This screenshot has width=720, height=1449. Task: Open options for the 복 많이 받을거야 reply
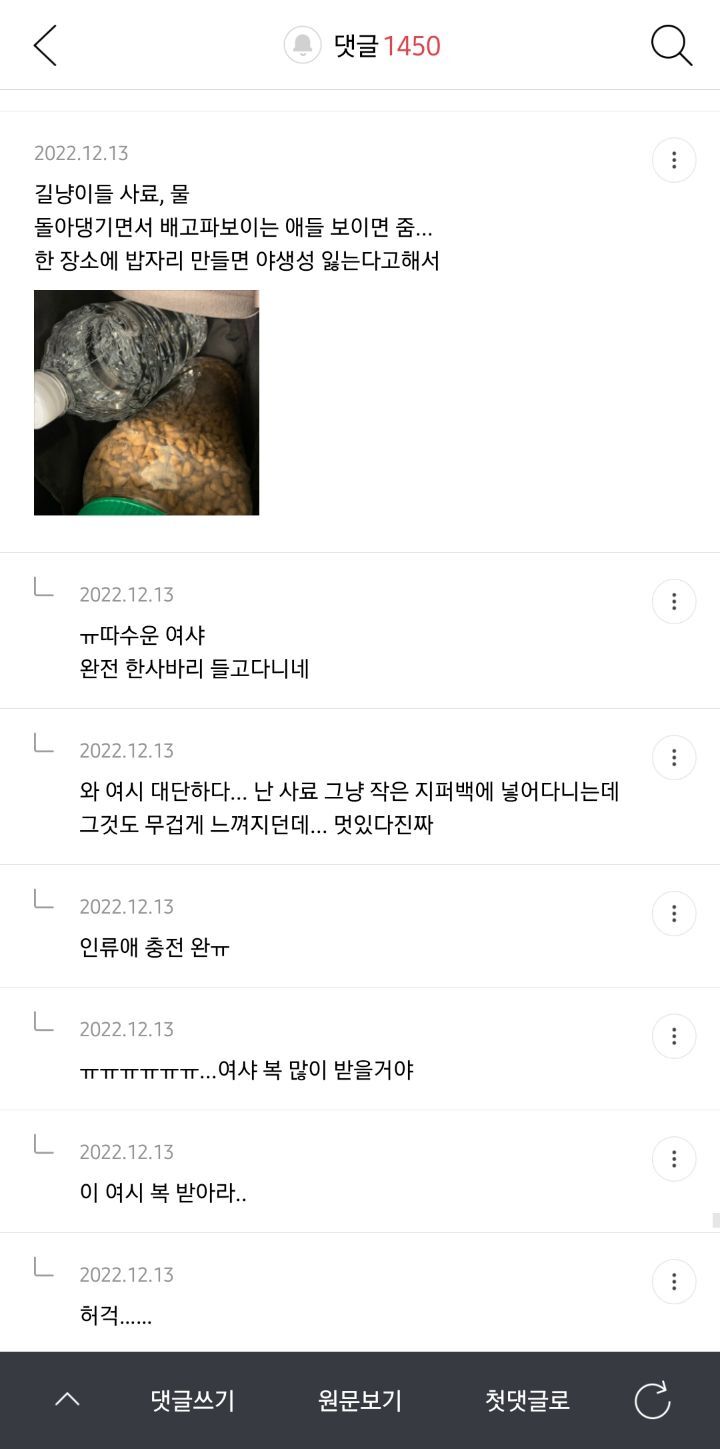tap(674, 1036)
